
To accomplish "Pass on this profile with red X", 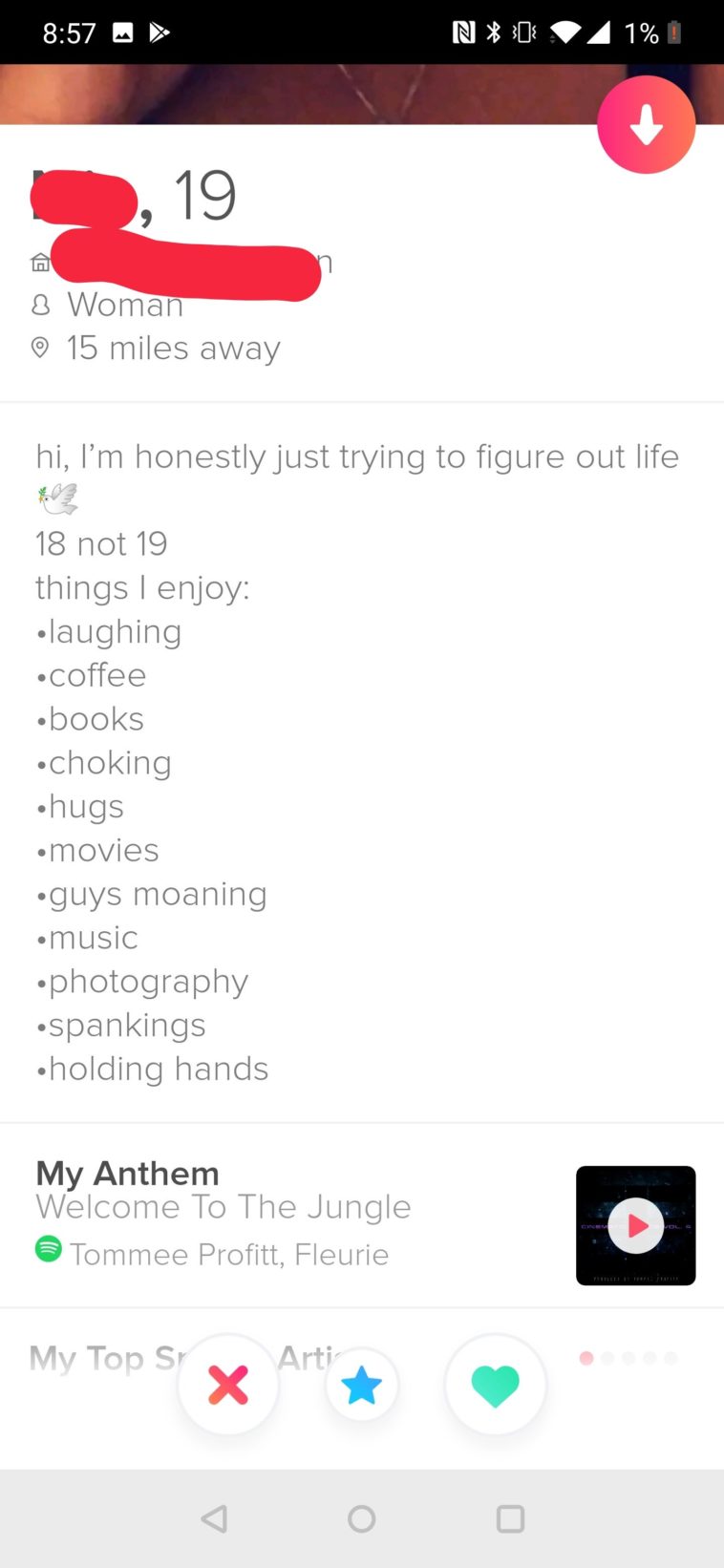I will point(228,1385).
